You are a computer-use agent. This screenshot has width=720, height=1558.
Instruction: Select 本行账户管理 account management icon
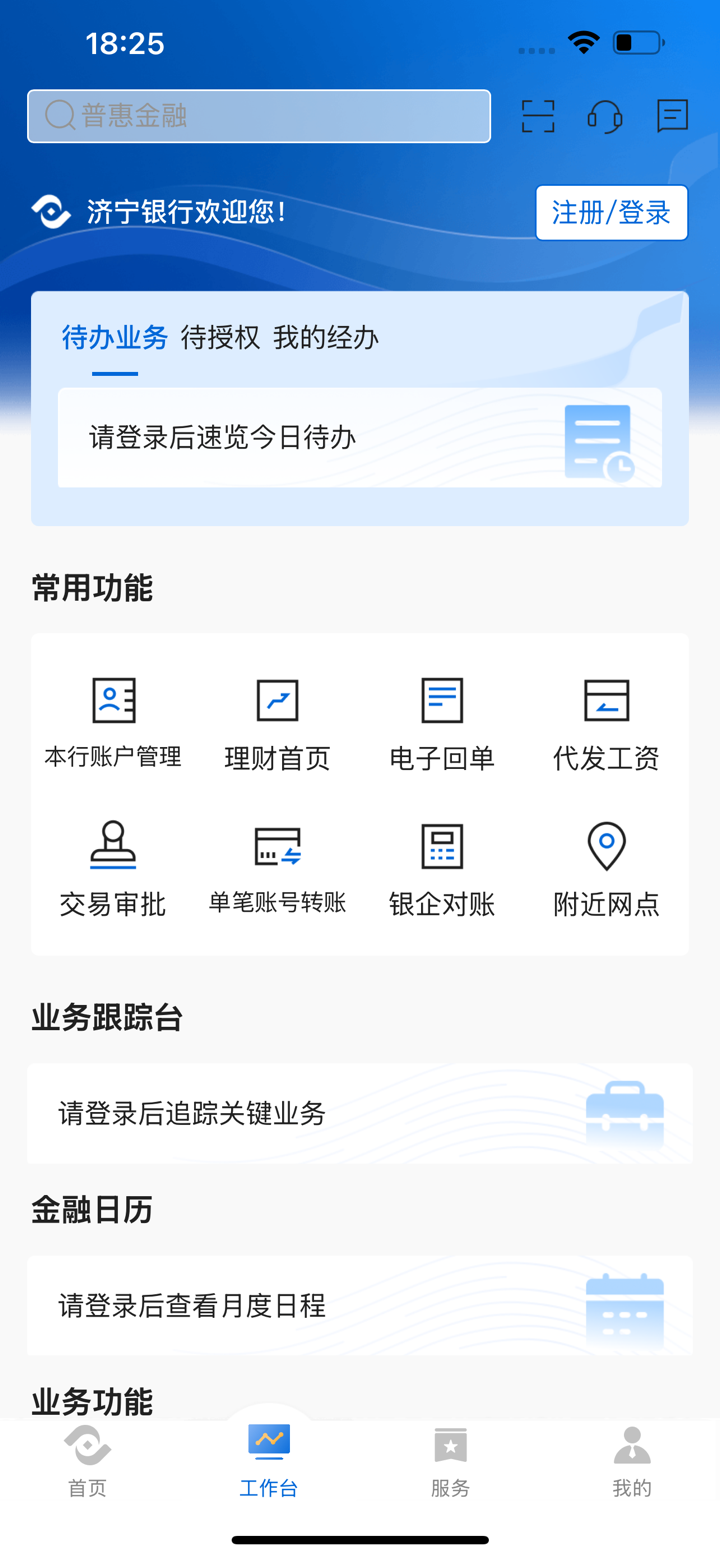pos(112,720)
